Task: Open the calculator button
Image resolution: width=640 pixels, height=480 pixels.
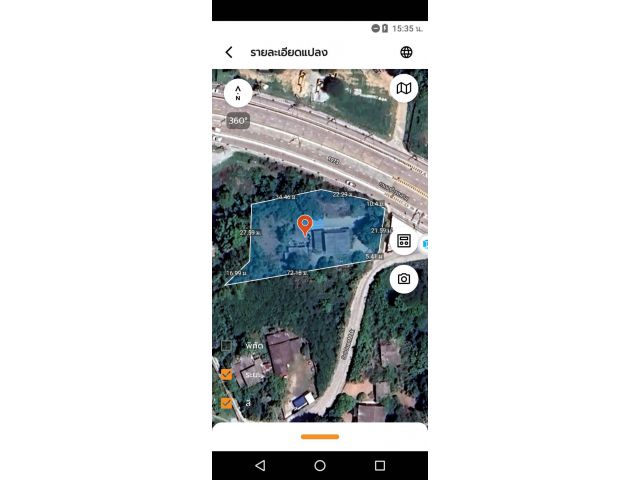Action: pyautogui.click(x=404, y=241)
